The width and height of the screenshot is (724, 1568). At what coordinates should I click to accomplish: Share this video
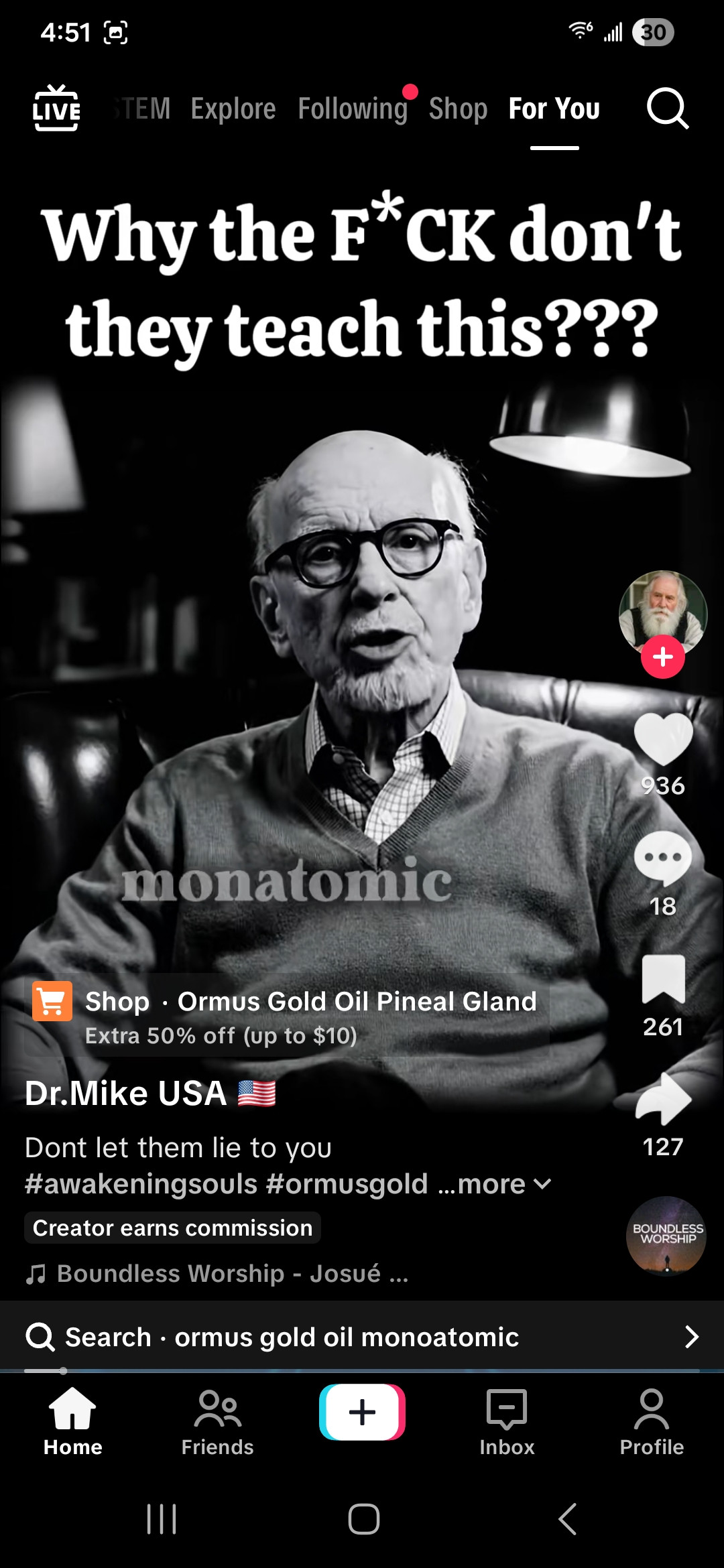662,1100
